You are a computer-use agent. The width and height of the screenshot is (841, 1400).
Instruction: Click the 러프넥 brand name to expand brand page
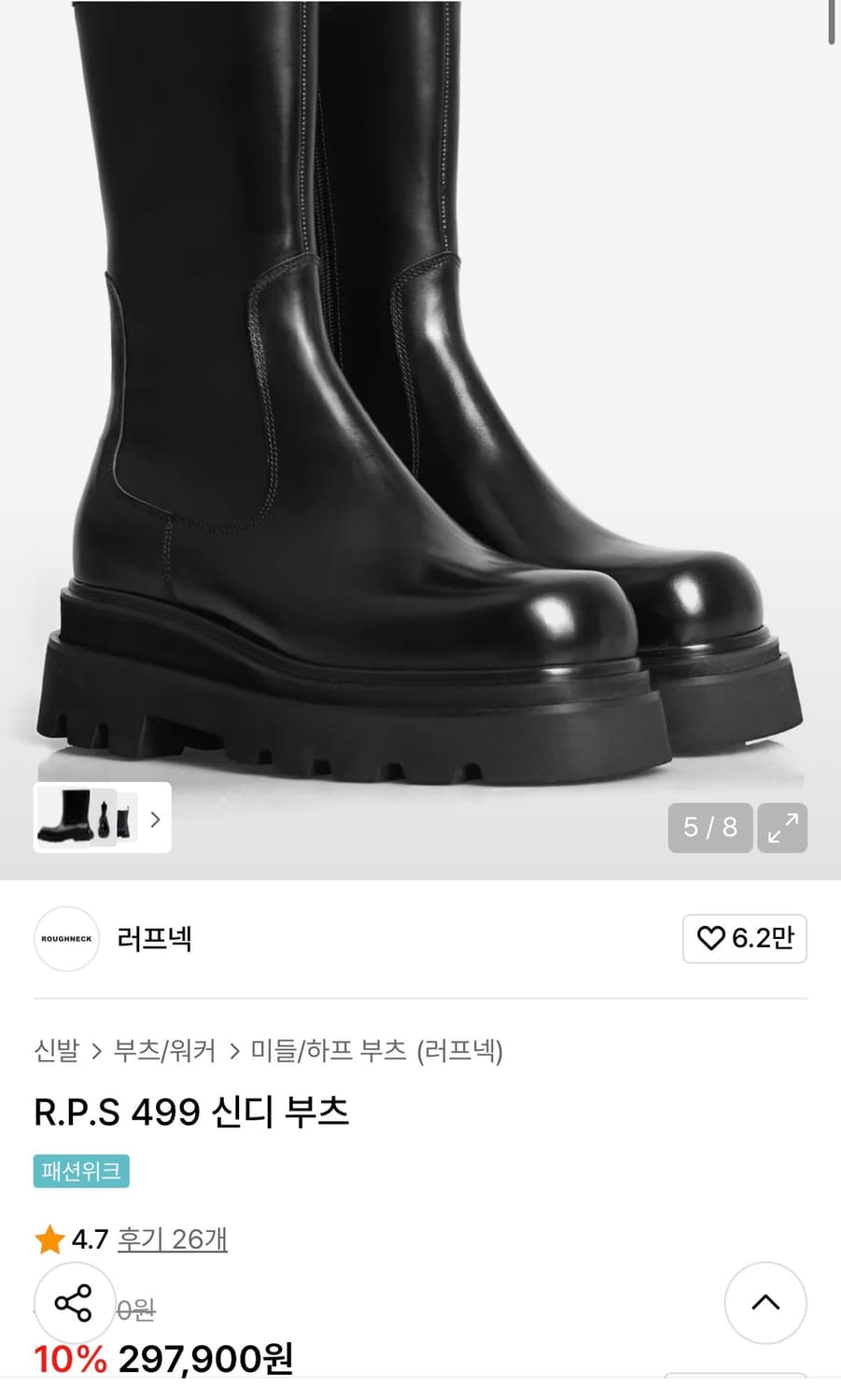(x=155, y=939)
